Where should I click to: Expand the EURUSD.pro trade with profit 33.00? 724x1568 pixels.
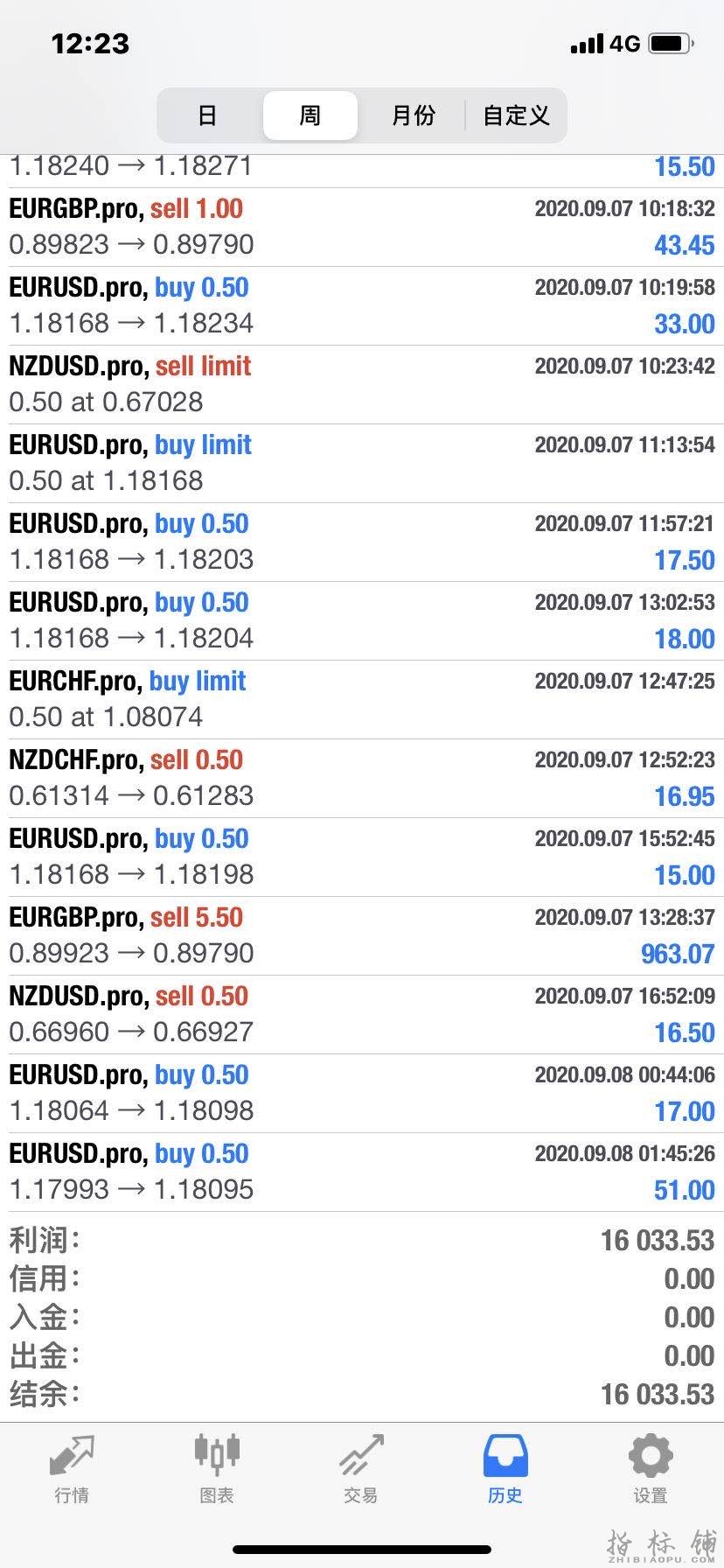coord(362,305)
